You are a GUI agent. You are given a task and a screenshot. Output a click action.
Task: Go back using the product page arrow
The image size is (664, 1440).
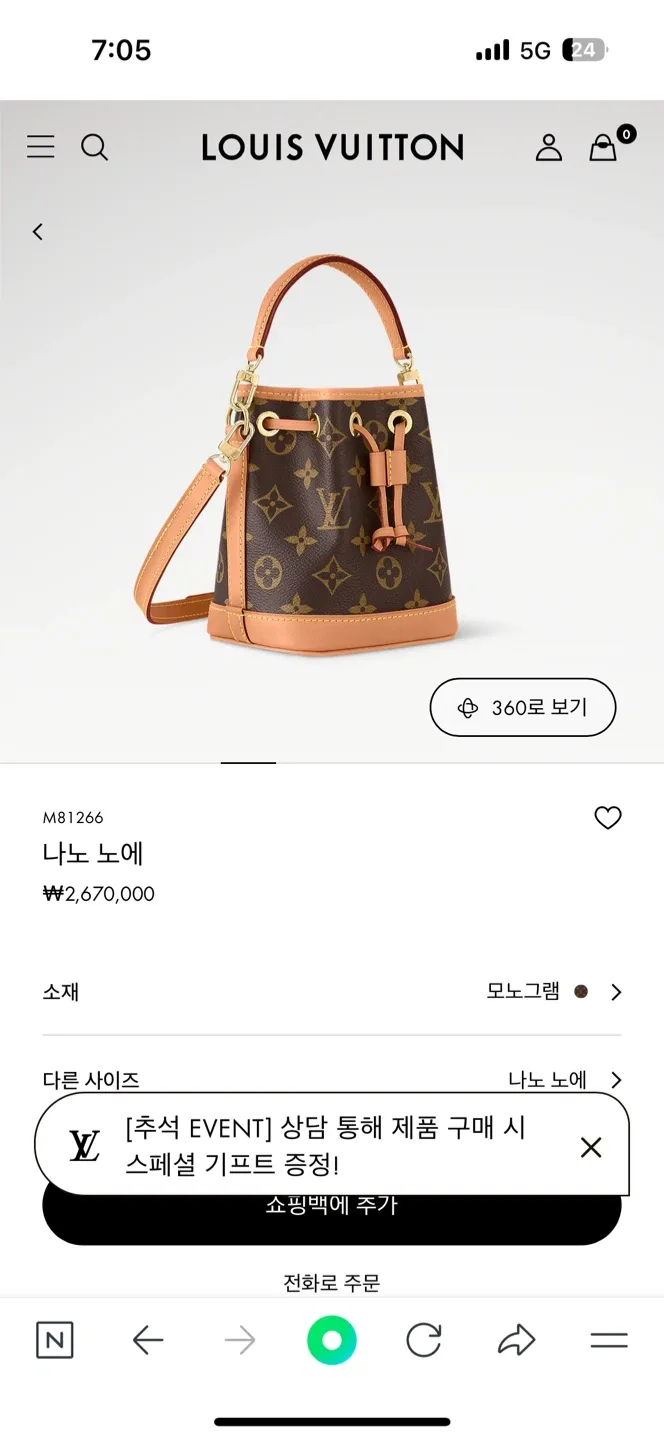tap(38, 232)
